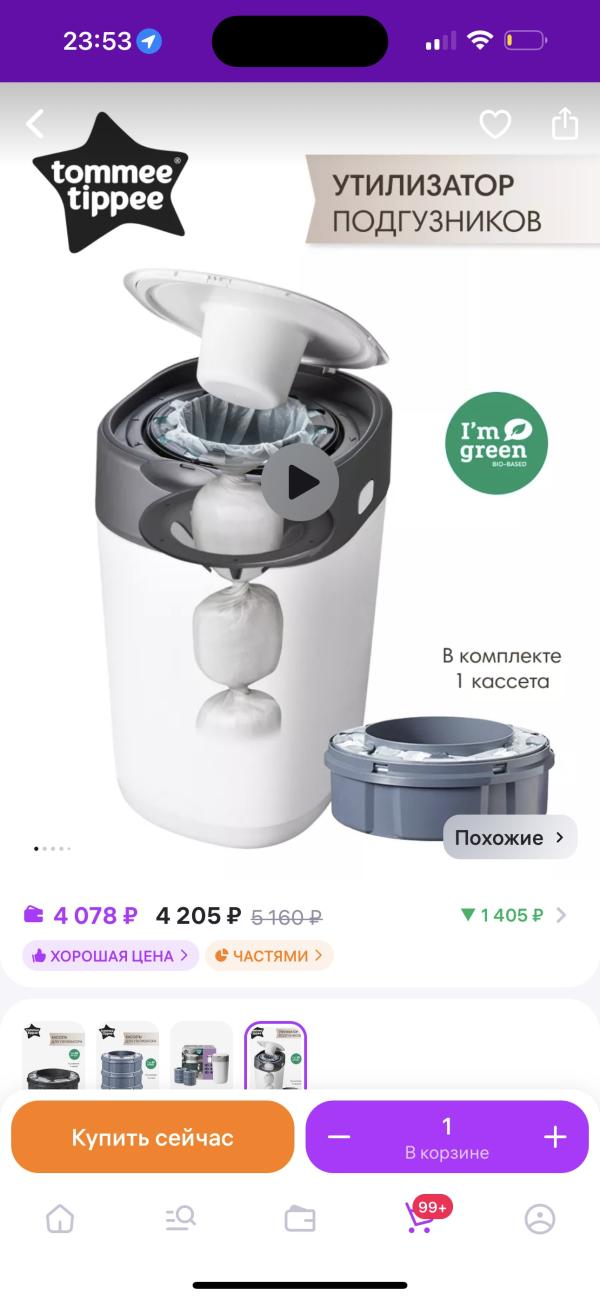
Task: Open the wallet tab
Action: tap(300, 1218)
